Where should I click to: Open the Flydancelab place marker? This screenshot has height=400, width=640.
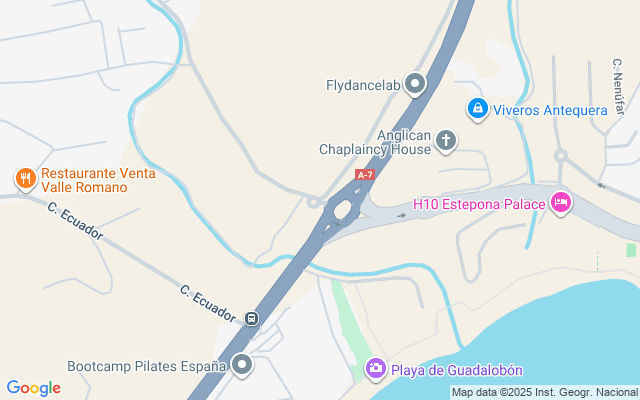pyautogui.click(x=415, y=86)
